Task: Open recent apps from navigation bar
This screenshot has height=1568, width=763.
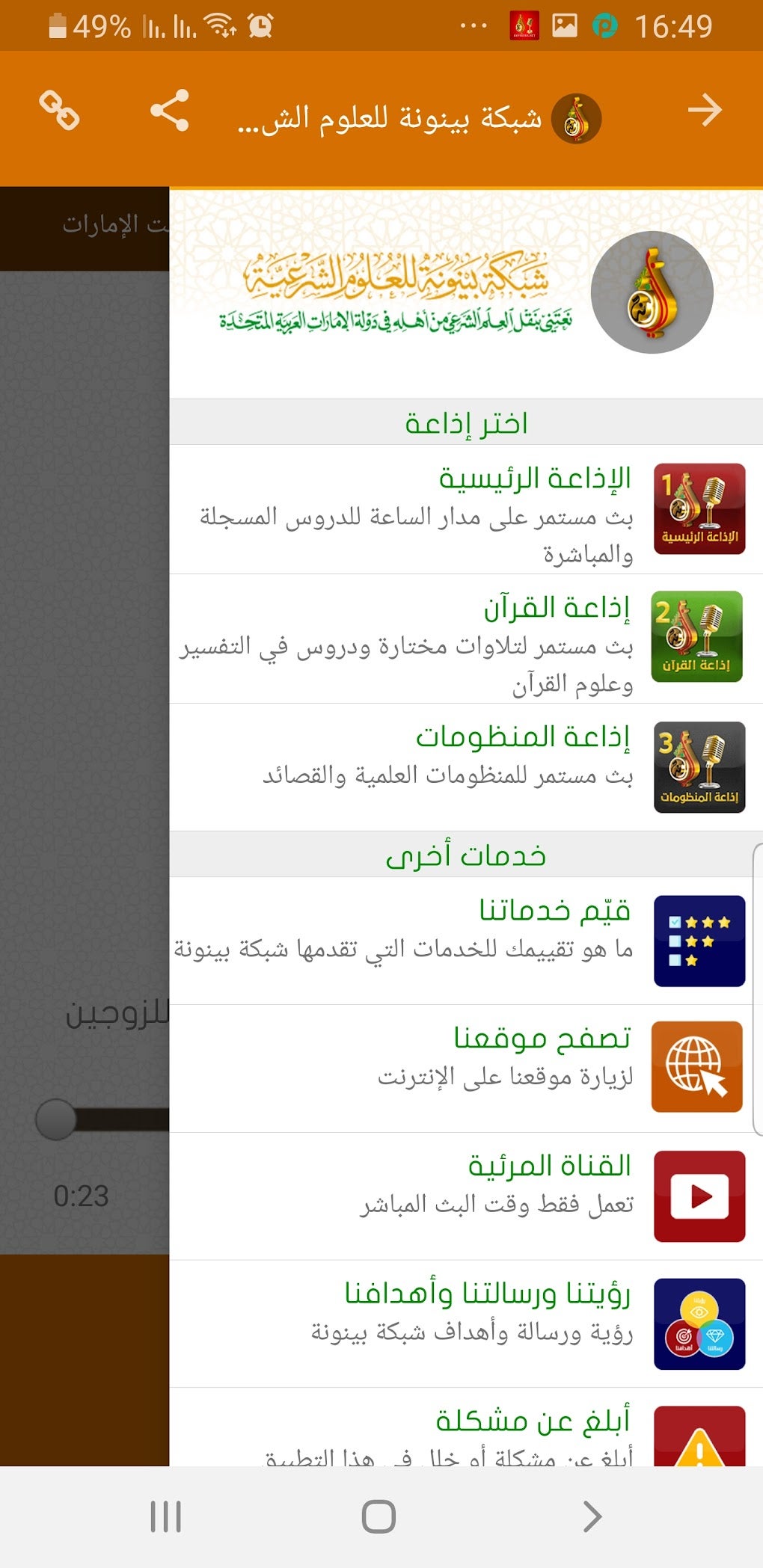Action: tap(165, 1516)
